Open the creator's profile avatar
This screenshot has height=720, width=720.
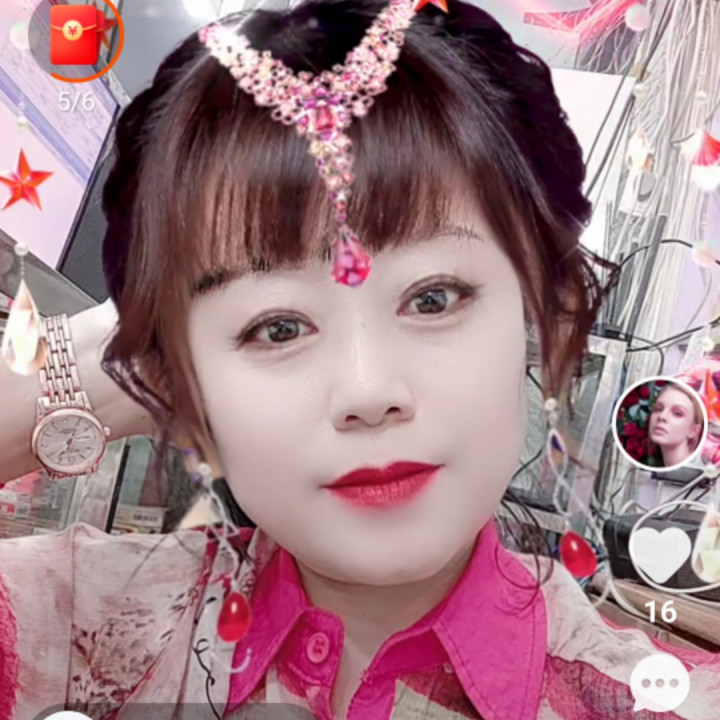[659, 424]
